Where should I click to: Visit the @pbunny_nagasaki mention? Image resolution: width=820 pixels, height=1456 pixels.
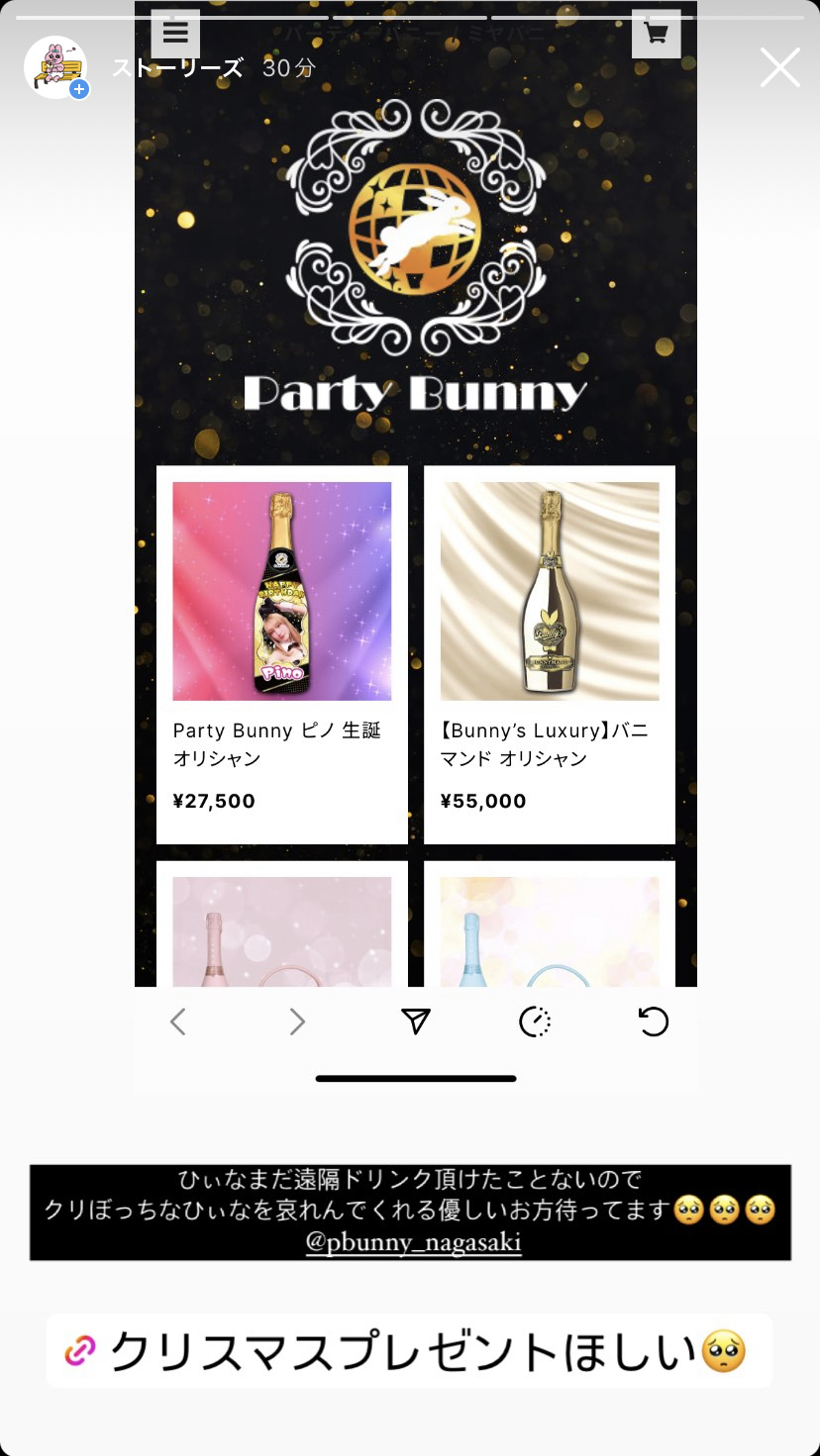[413, 1242]
